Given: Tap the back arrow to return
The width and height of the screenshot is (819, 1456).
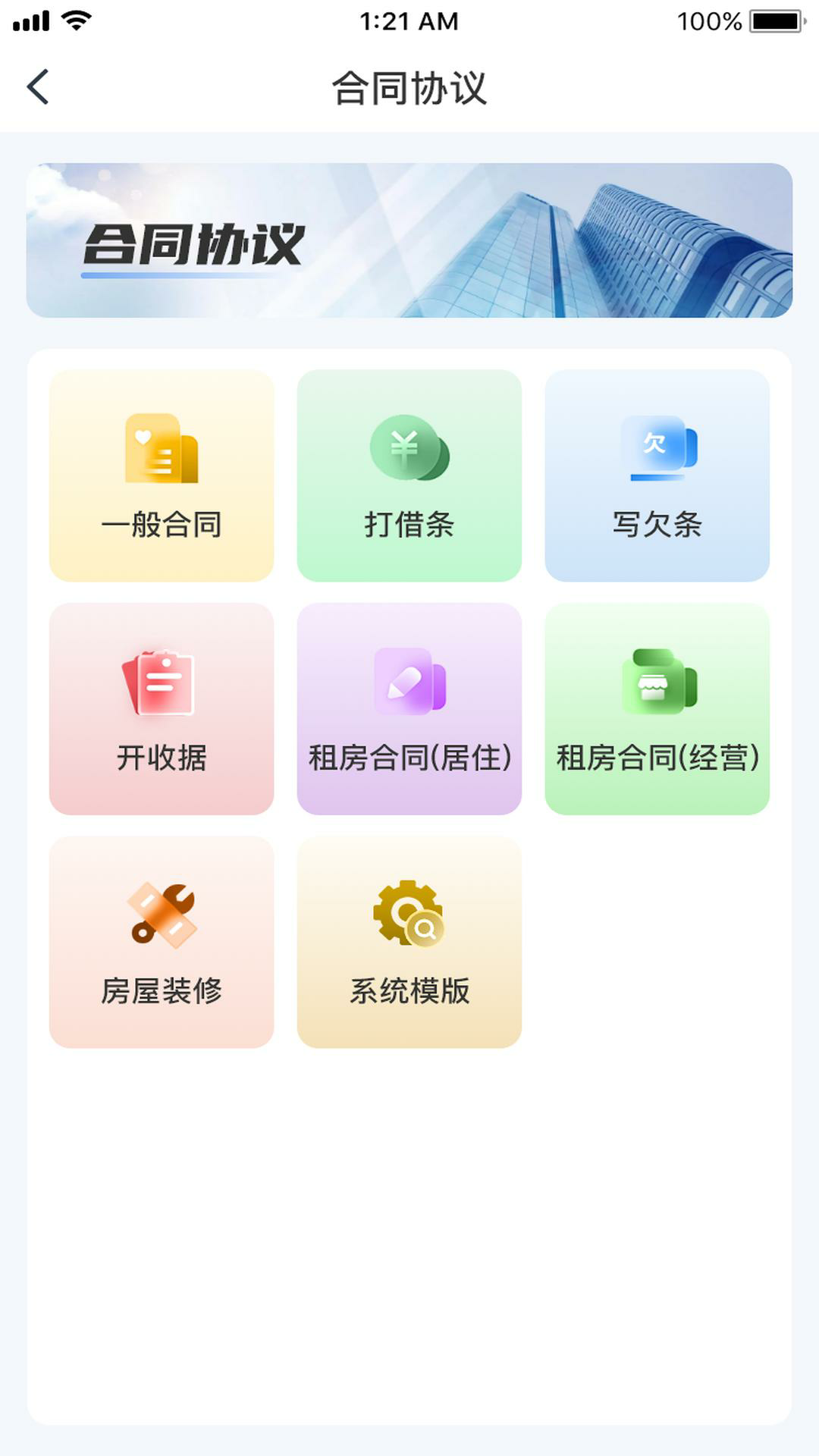Looking at the screenshot, I should [x=37, y=86].
